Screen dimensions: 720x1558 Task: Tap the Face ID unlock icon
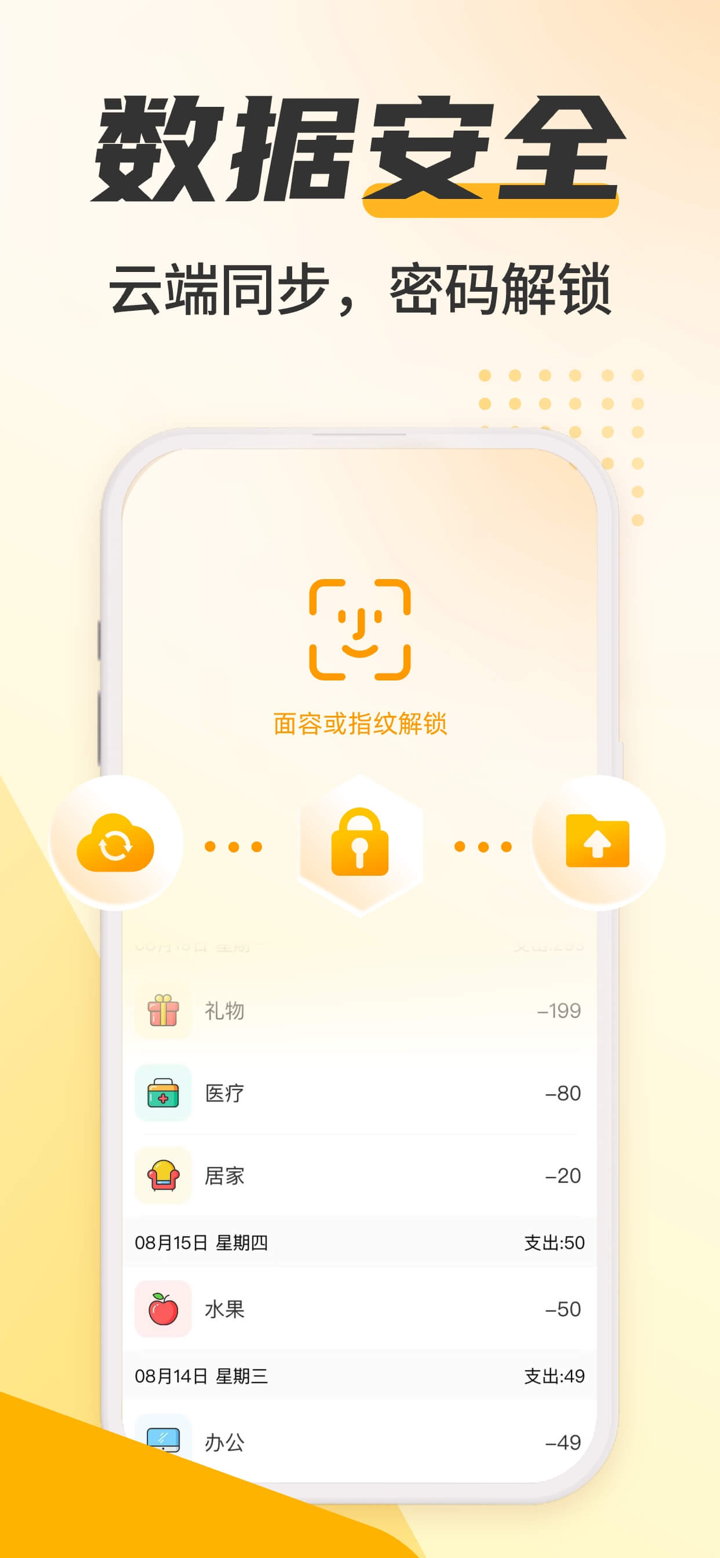[360, 628]
